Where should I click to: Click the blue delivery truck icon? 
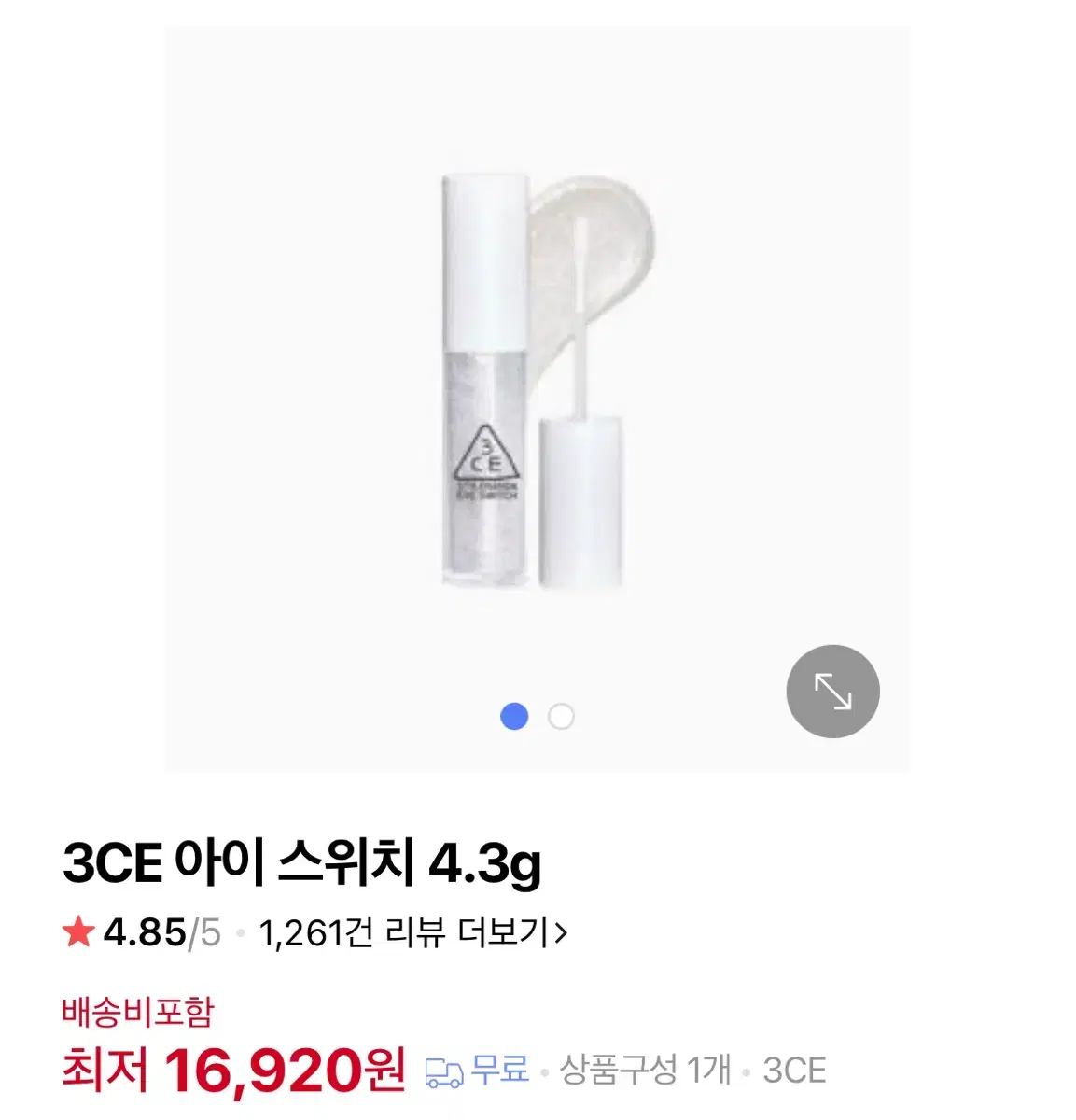447,1073
